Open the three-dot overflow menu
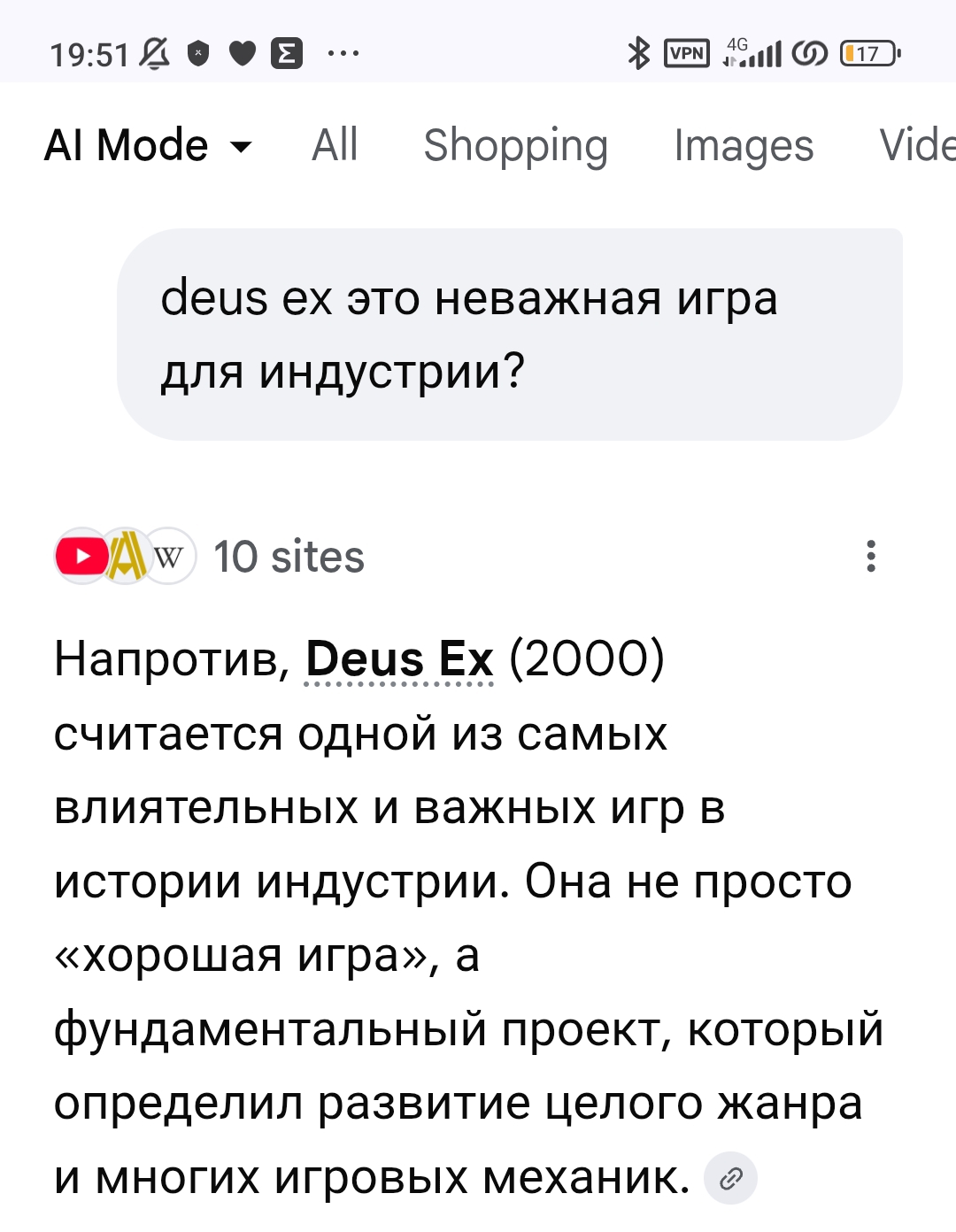 click(x=871, y=557)
